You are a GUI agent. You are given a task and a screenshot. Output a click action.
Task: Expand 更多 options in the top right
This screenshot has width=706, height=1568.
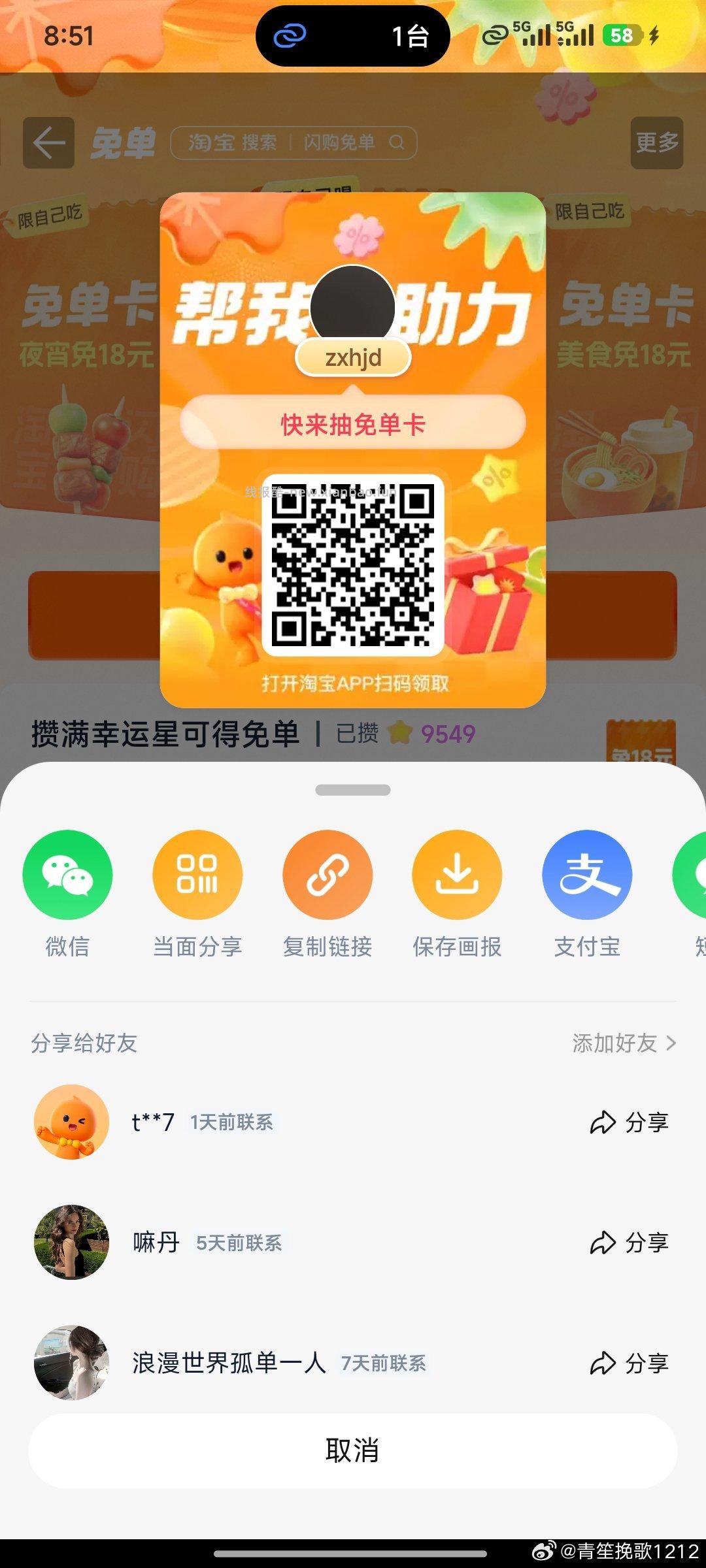pos(656,143)
